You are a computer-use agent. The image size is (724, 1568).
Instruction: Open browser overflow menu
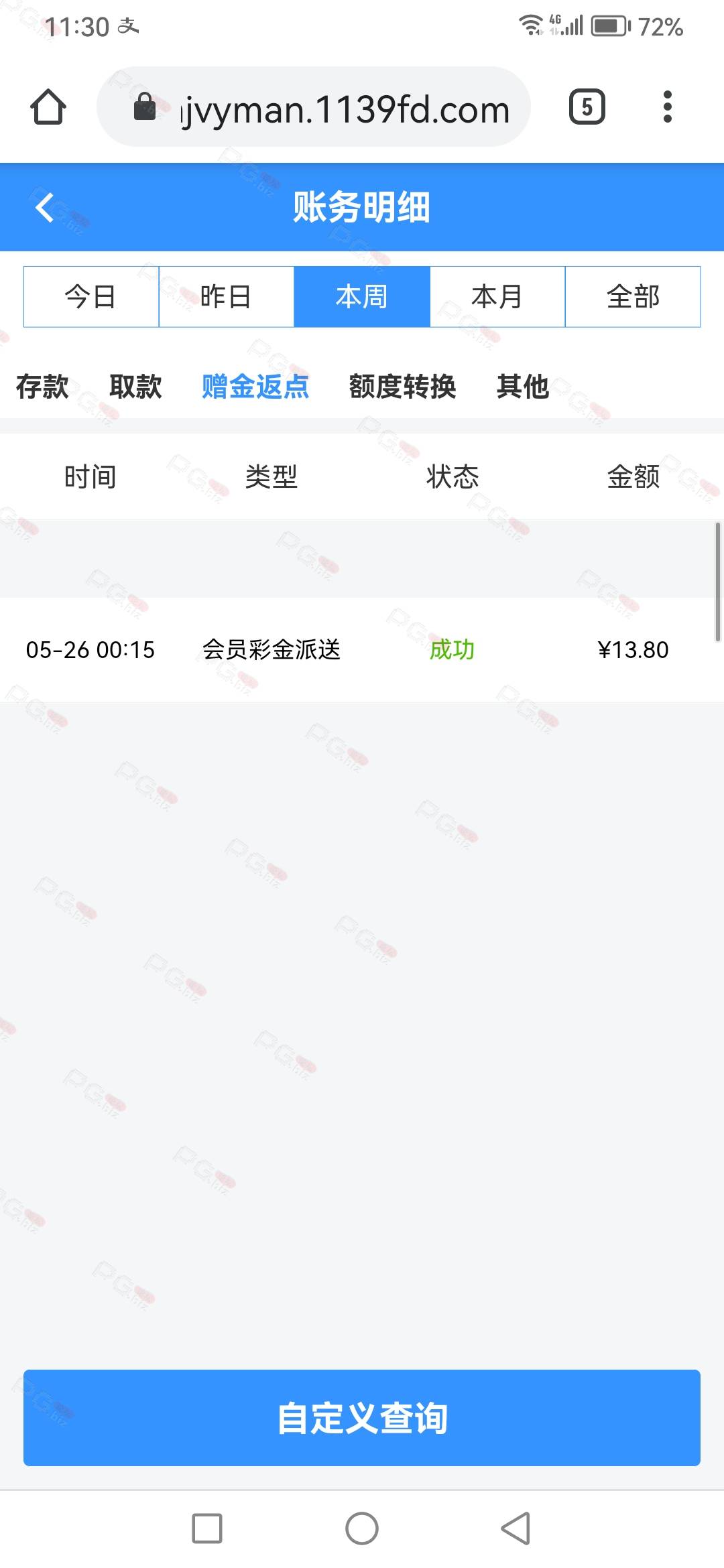(x=667, y=107)
